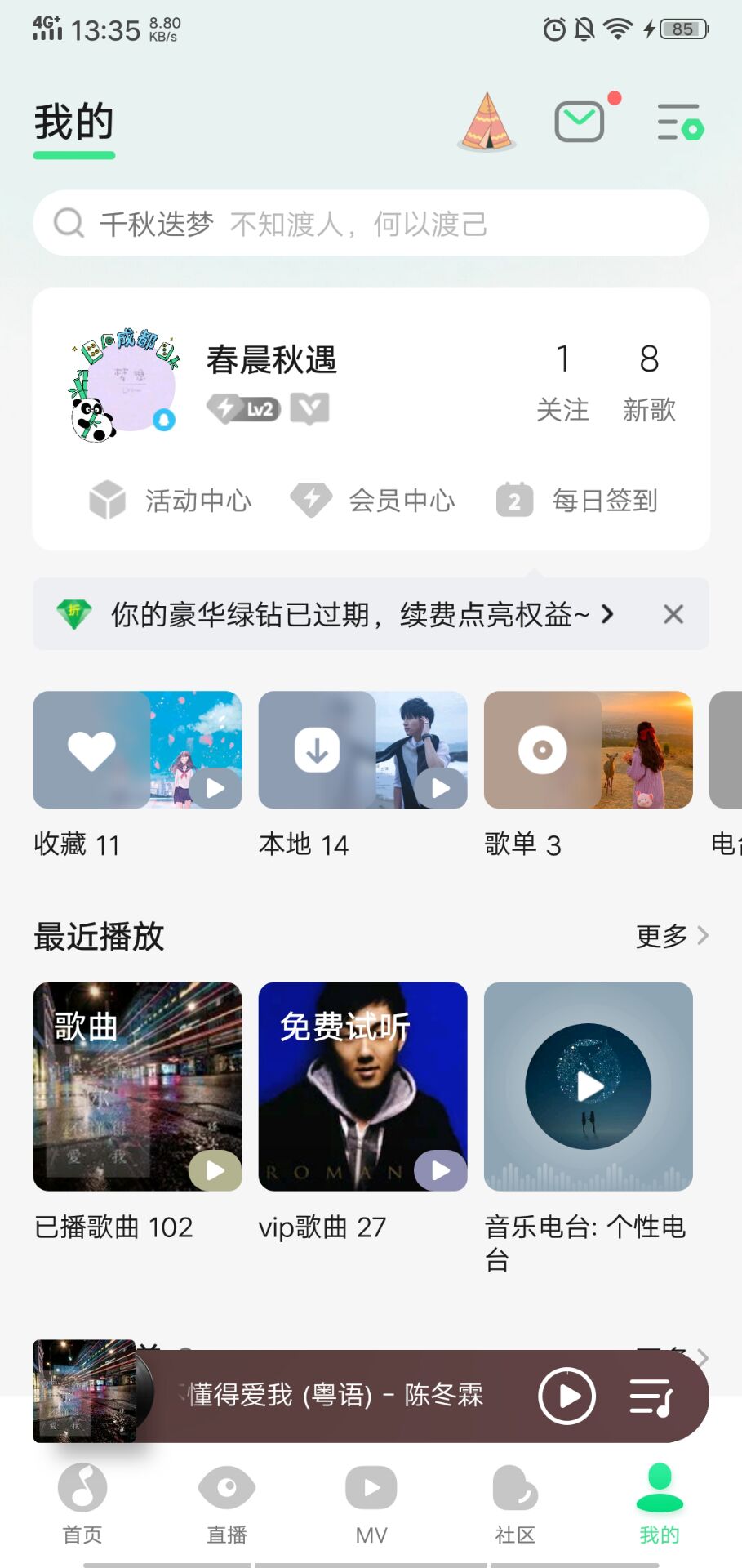Tap 每日签到 daily check-in
742x1568 pixels.
click(x=578, y=501)
